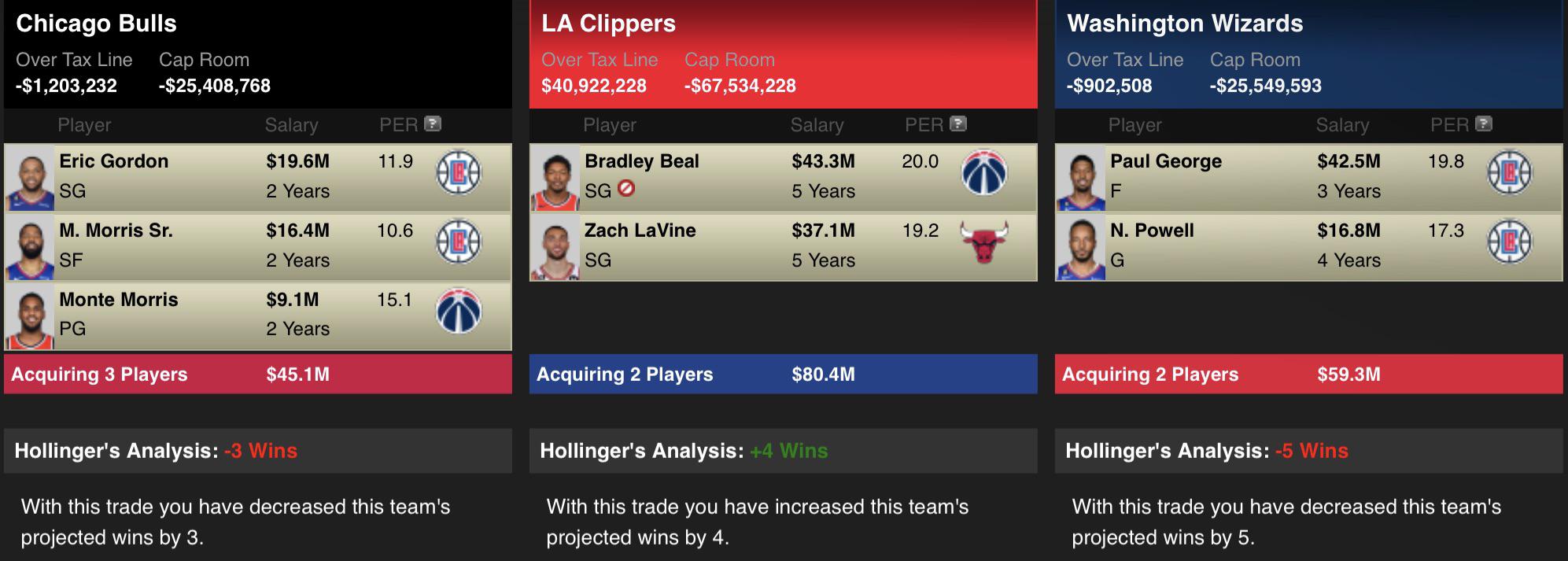Select the Bradley Beal player row
Image resolution: width=1568 pixels, height=561 pixels.
point(784,177)
